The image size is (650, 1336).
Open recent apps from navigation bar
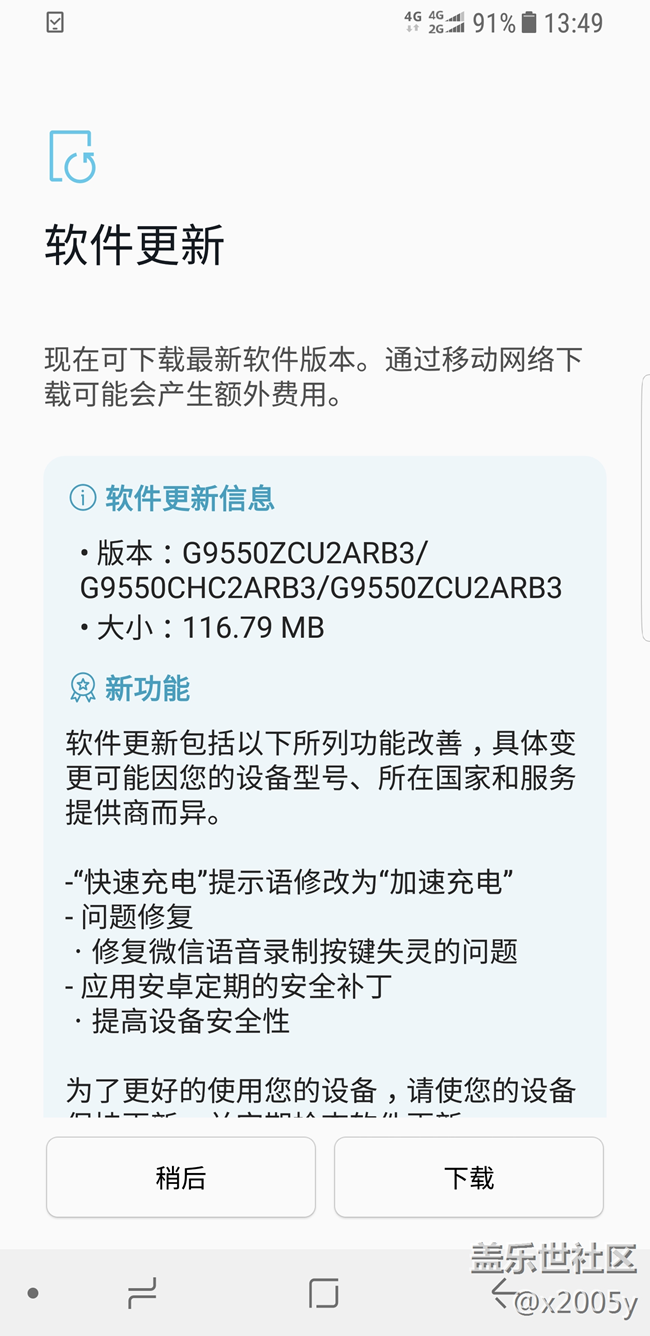[142, 1294]
